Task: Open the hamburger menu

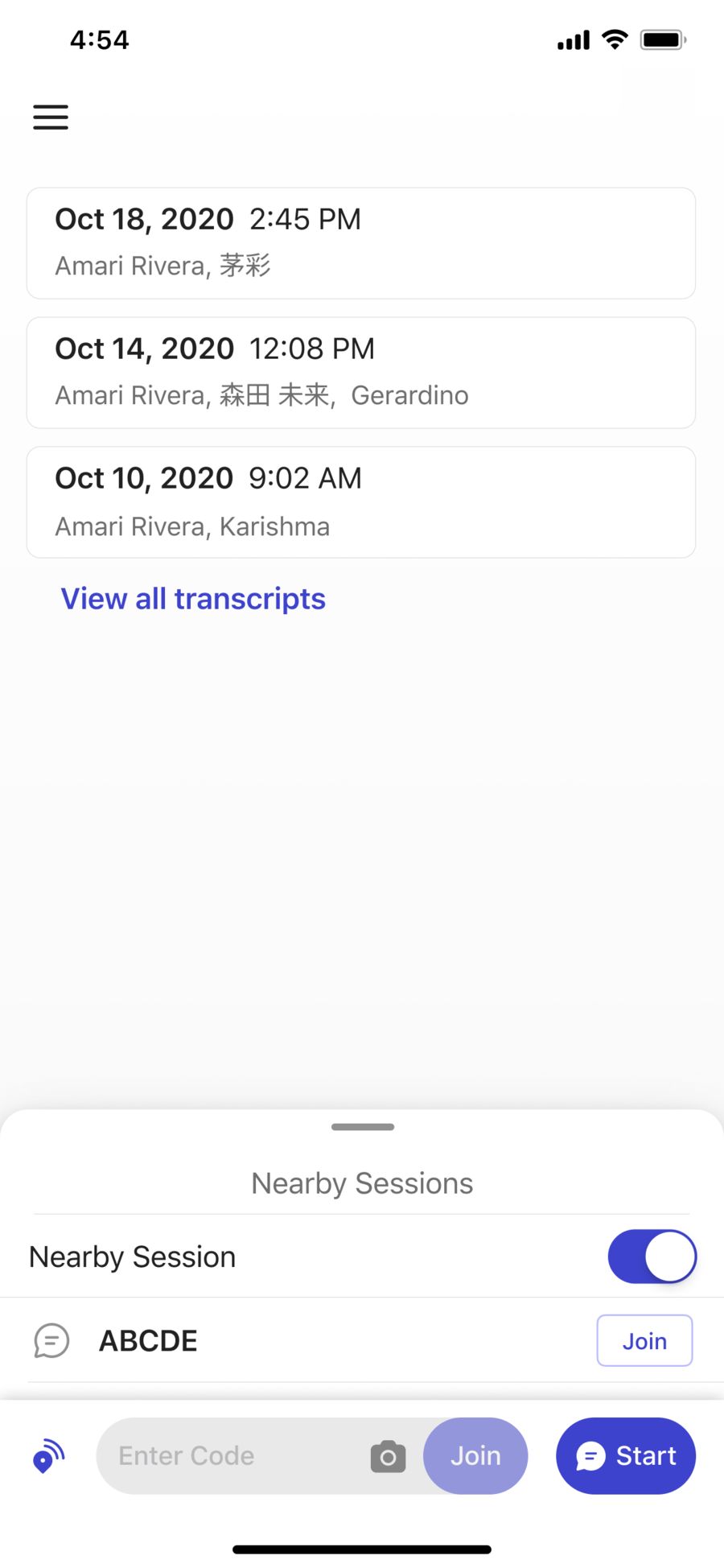Action: pos(51,118)
